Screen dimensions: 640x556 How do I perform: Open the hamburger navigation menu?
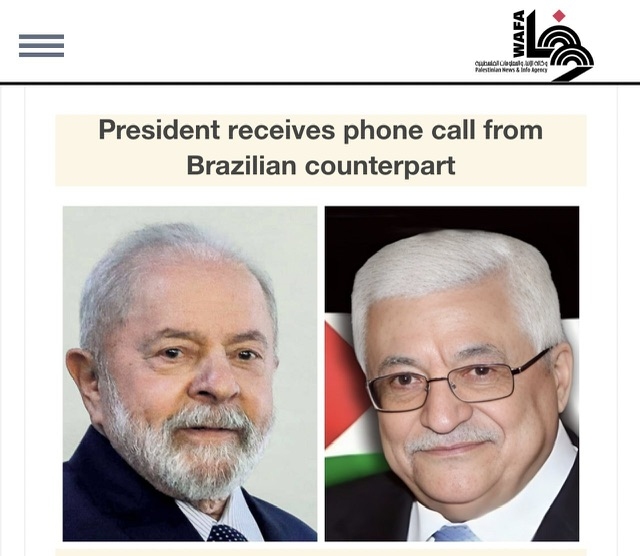coord(41,45)
